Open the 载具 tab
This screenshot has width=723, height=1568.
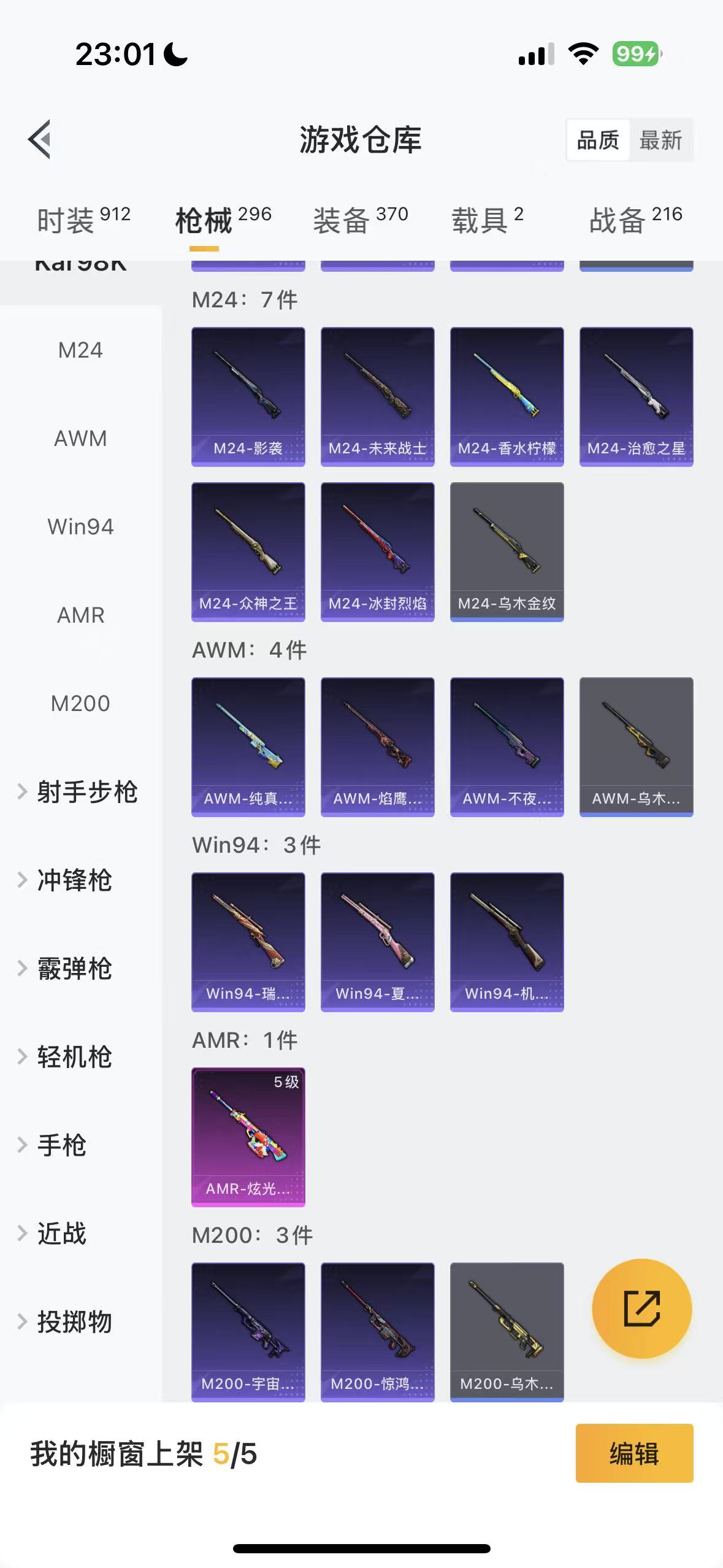click(488, 220)
